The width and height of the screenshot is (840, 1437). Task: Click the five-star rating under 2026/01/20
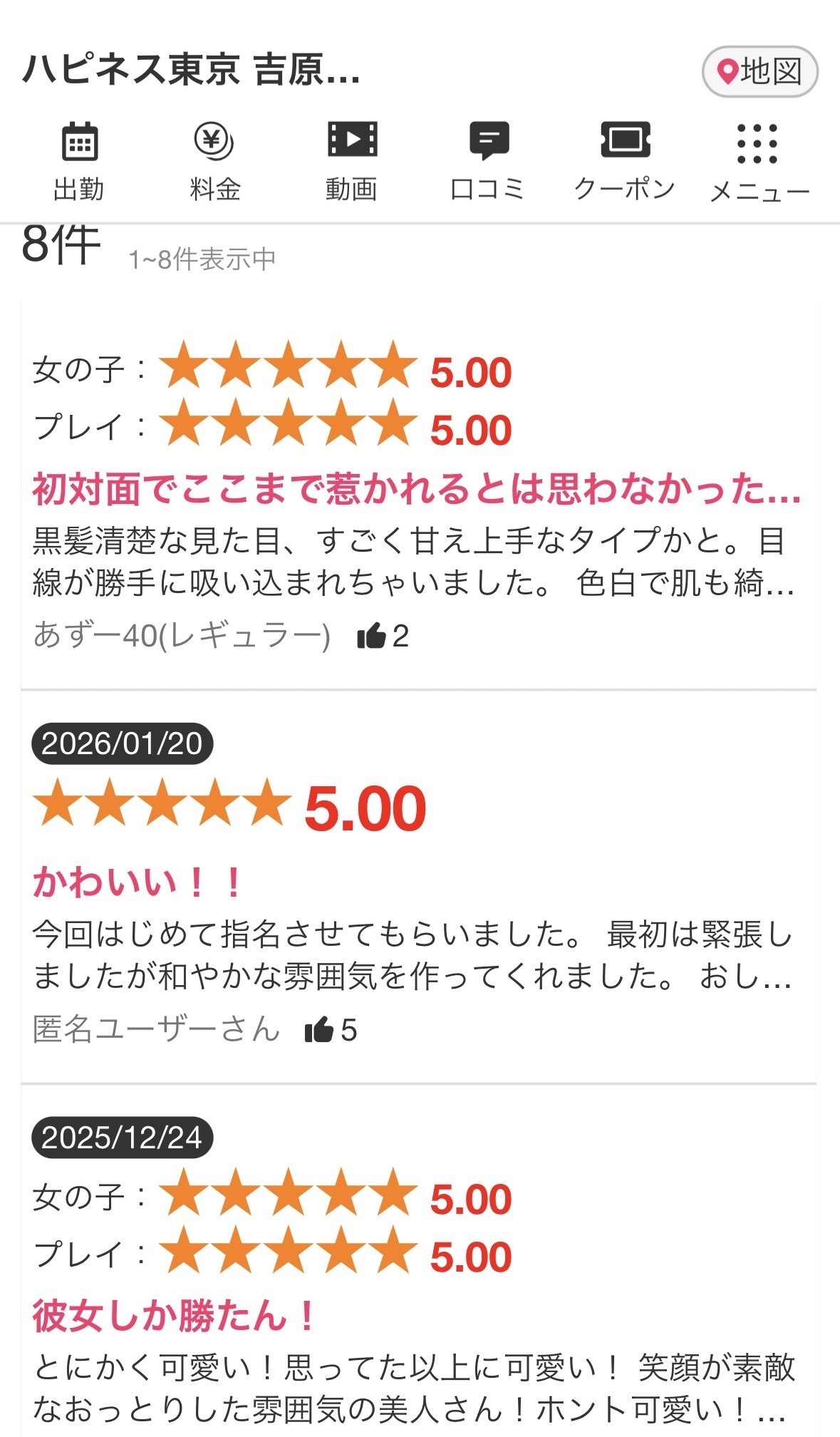160,805
